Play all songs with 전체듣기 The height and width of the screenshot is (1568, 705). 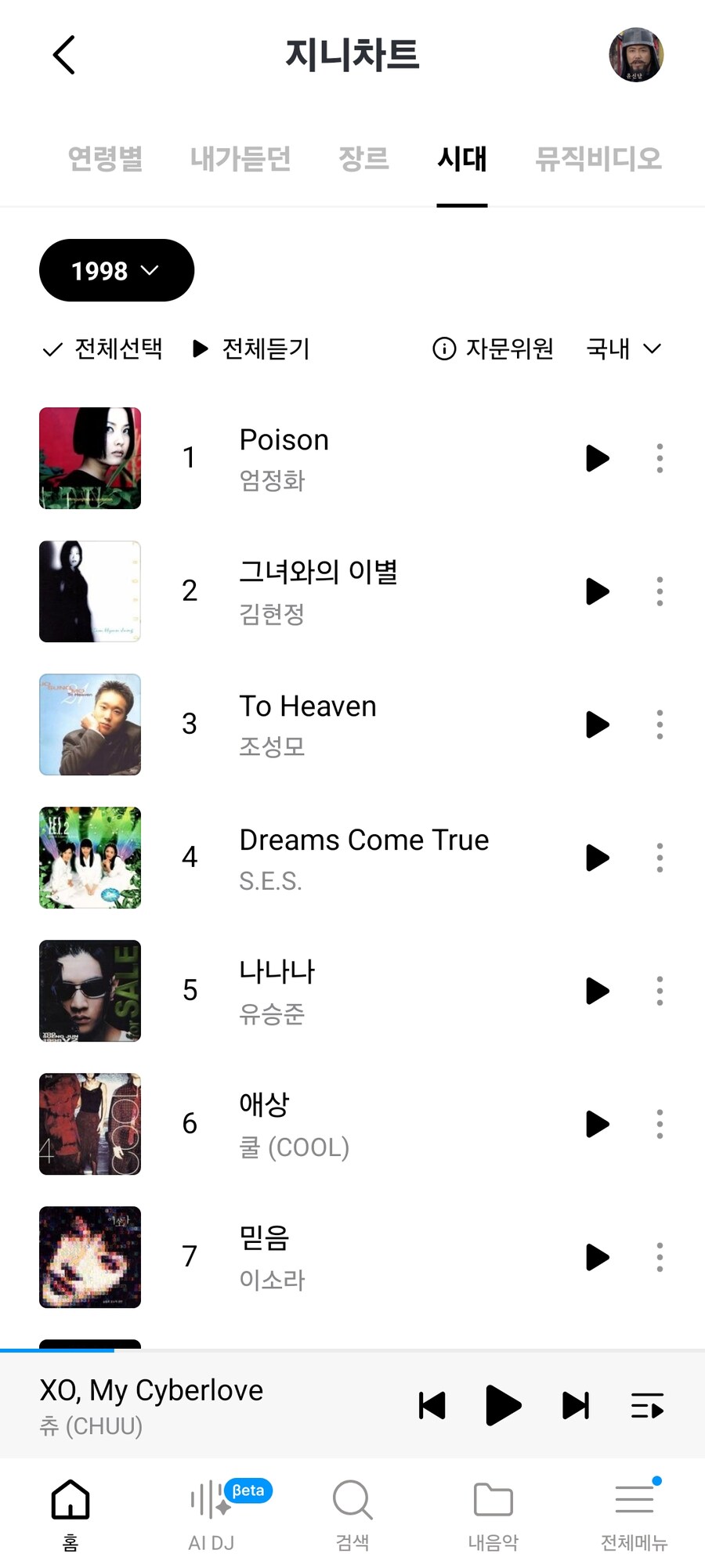[251, 349]
